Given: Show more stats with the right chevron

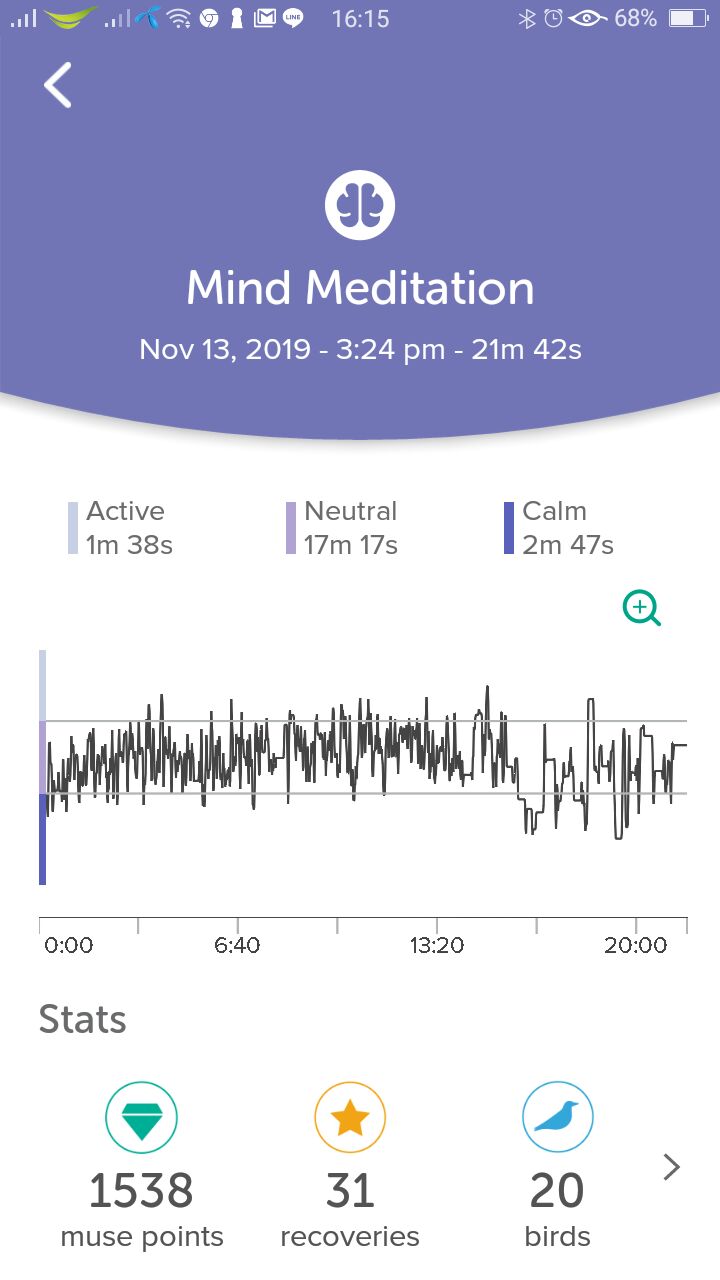Looking at the screenshot, I should click(672, 1167).
